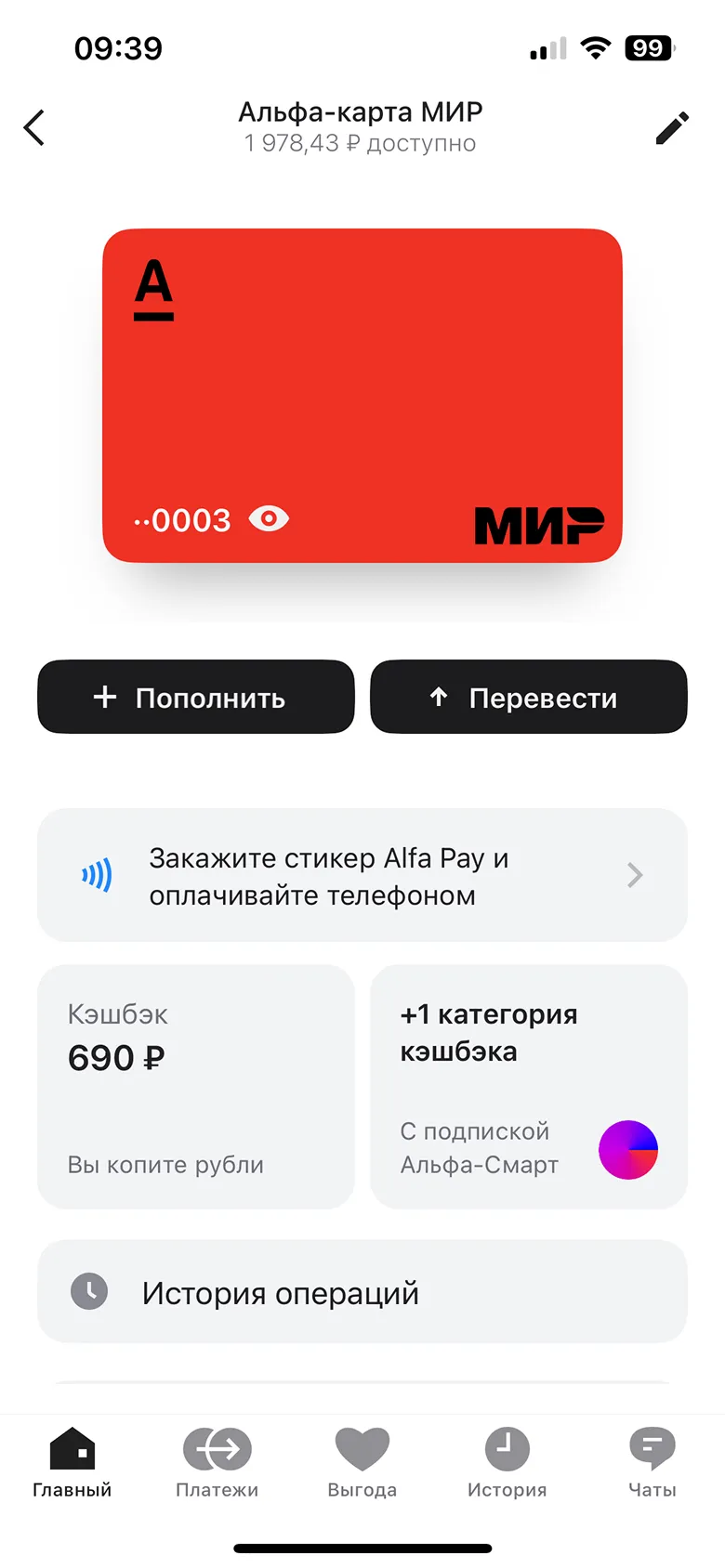Open the Alfa Pay sticker offer
Image resolution: width=725 pixels, height=1568 pixels.
pos(362,876)
